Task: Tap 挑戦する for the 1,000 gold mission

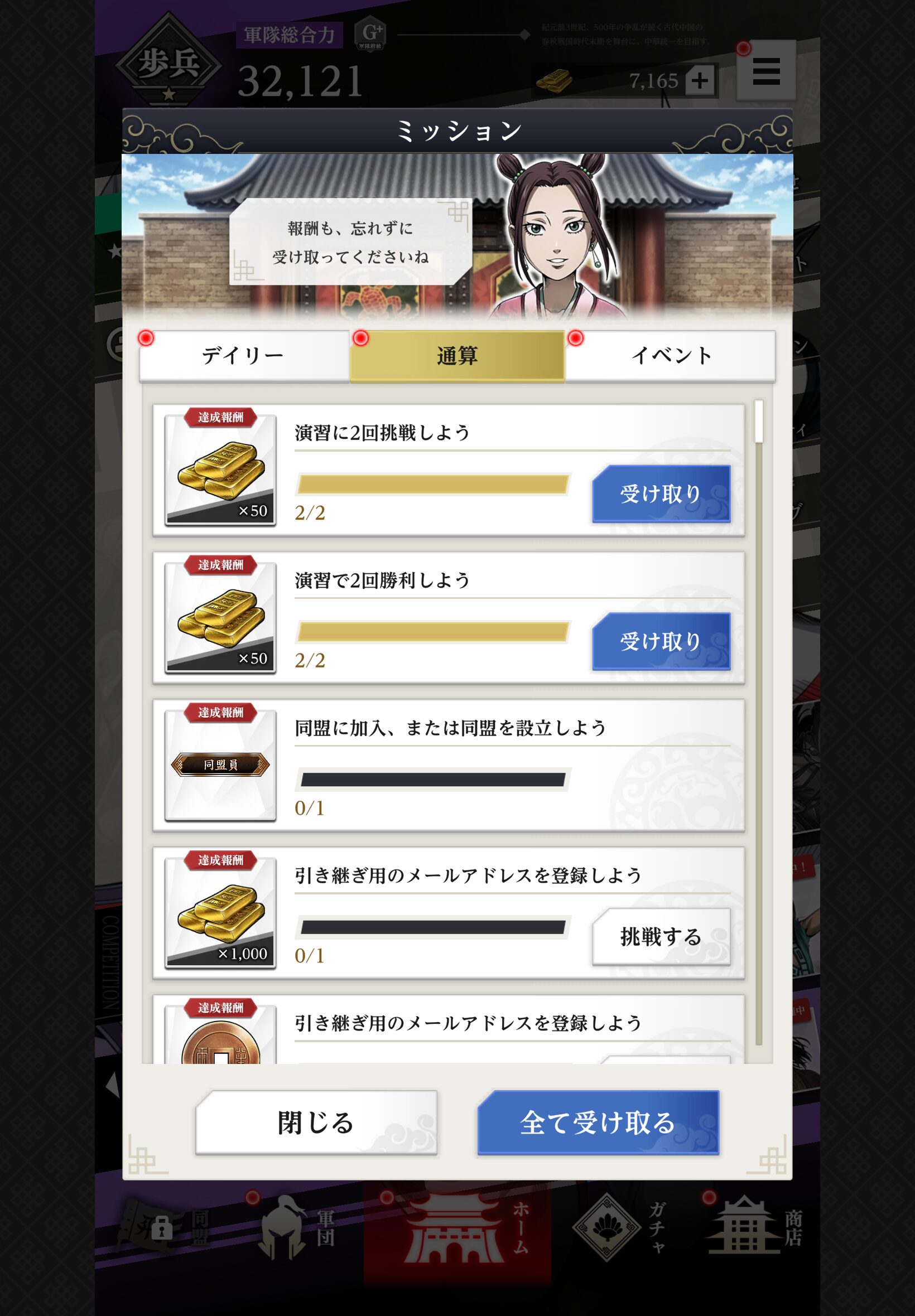Action: pyautogui.click(x=661, y=937)
